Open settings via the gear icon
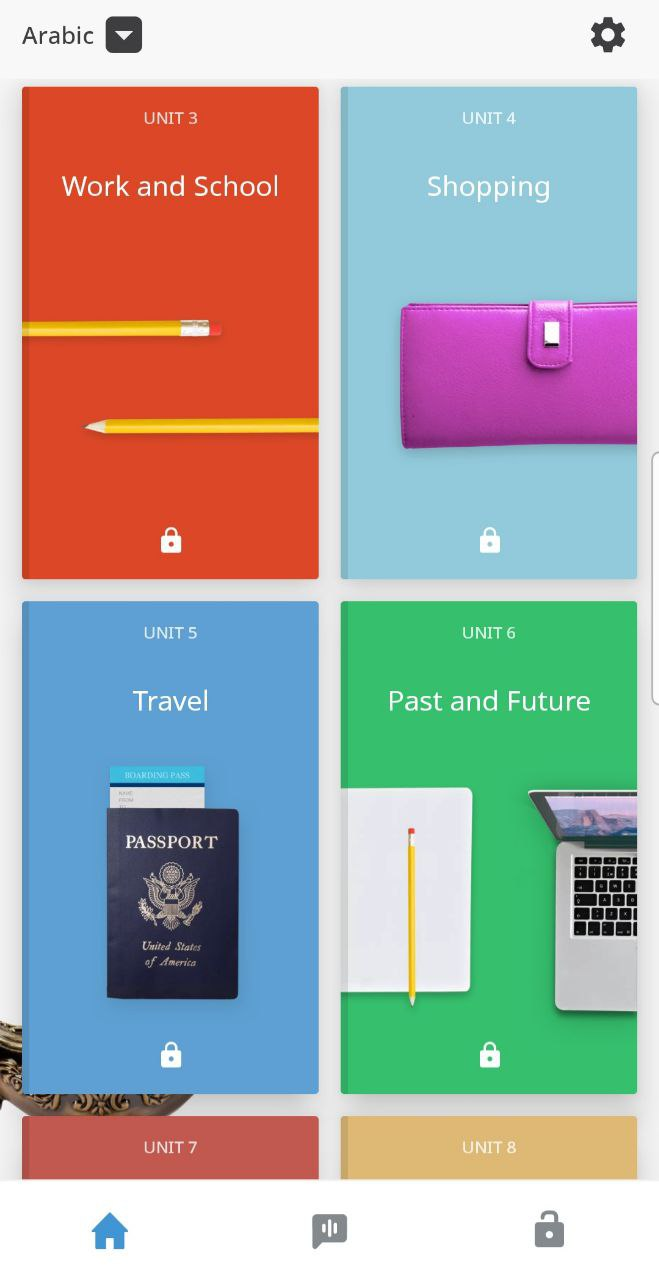Image resolution: width=659 pixels, height=1280 pixels. [x=607, y=35]
